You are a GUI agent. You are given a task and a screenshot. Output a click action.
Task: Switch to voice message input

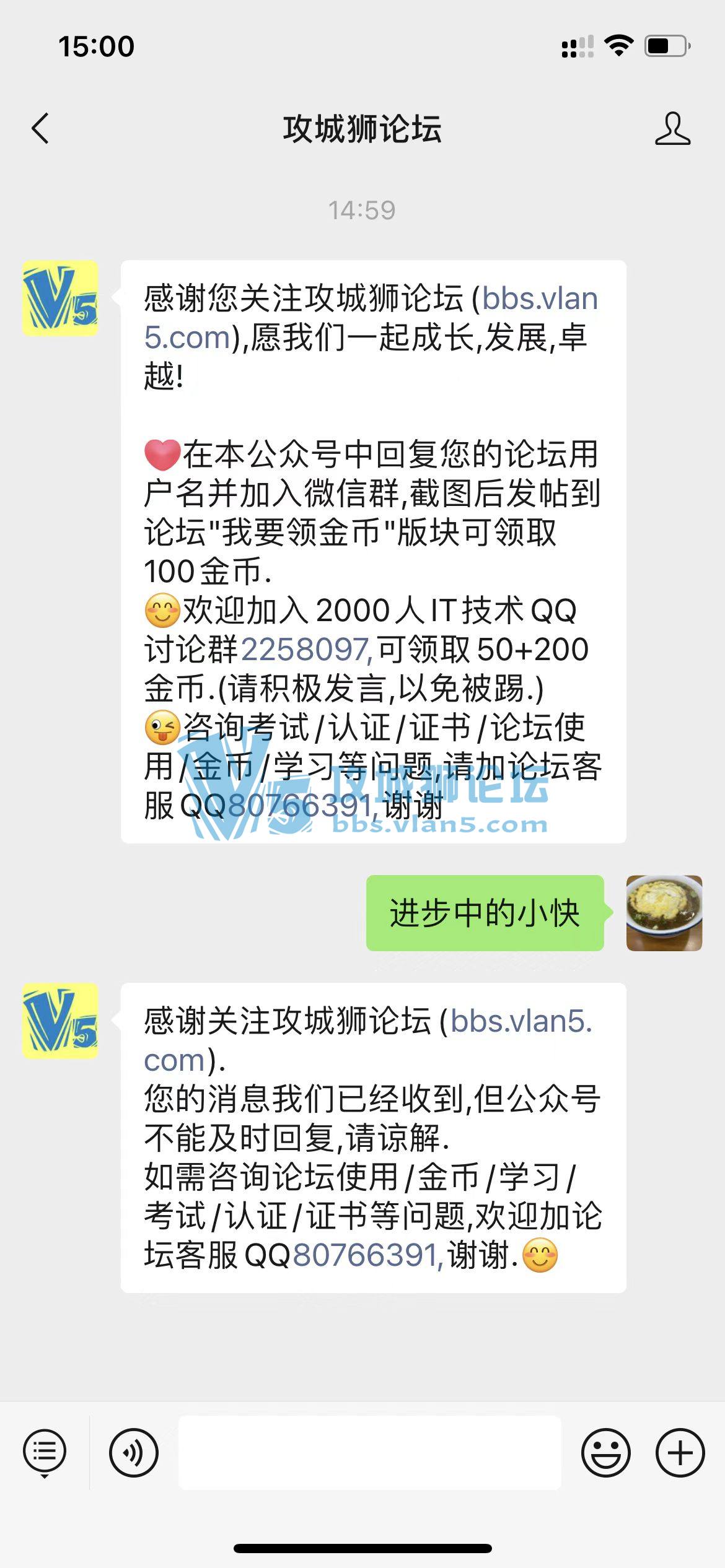coord(133,1452)
